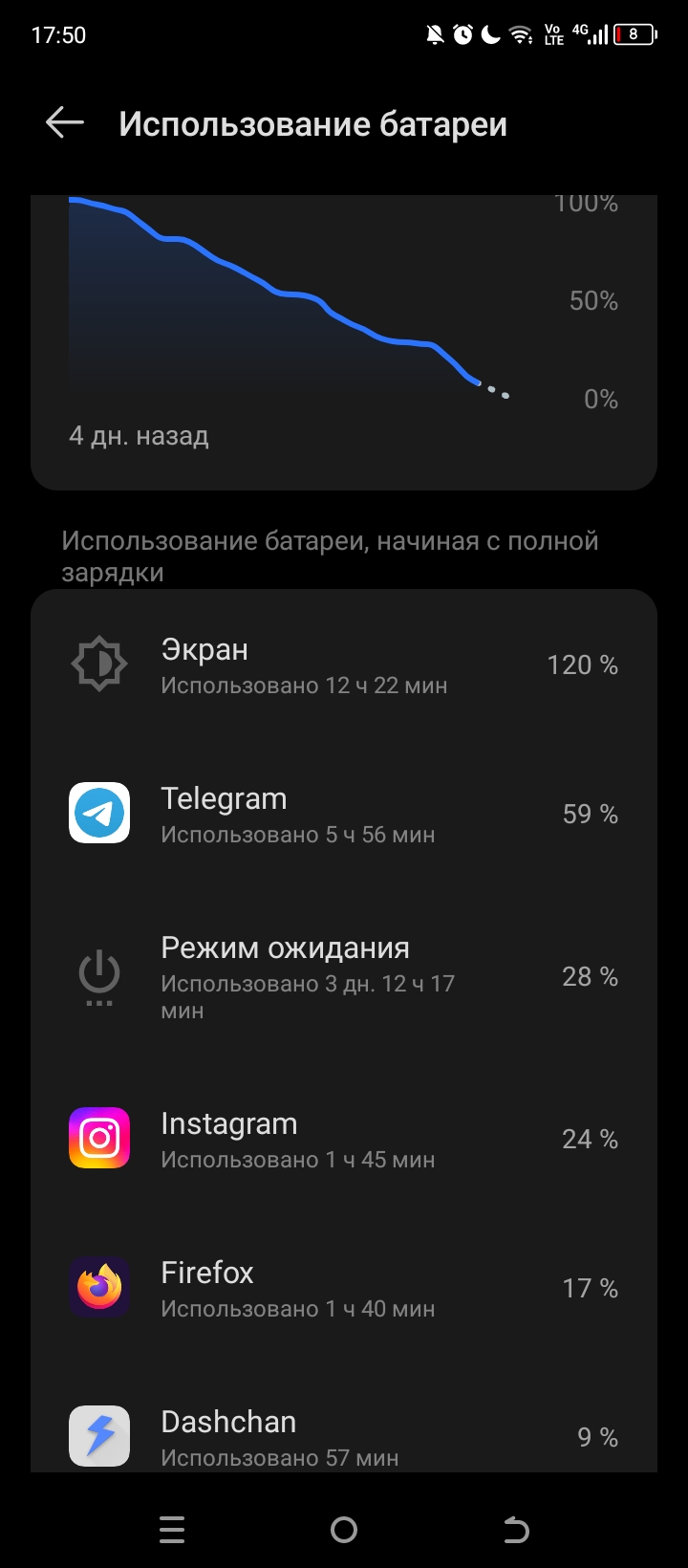Screen dimensions: 688x1568
Task: Select the Dashchan battery usage row
Action: click(x=344, y=1436)
